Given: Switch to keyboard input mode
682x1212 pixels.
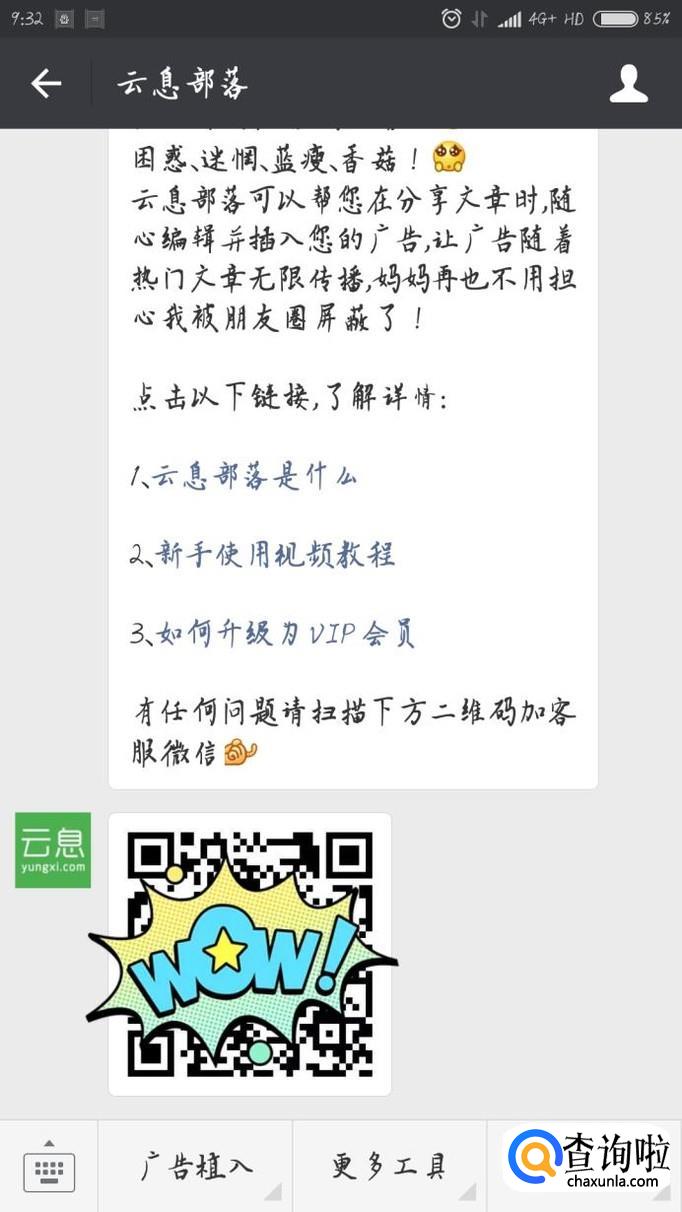Looking at the screenshot, I should click(x=48, y=1167).
